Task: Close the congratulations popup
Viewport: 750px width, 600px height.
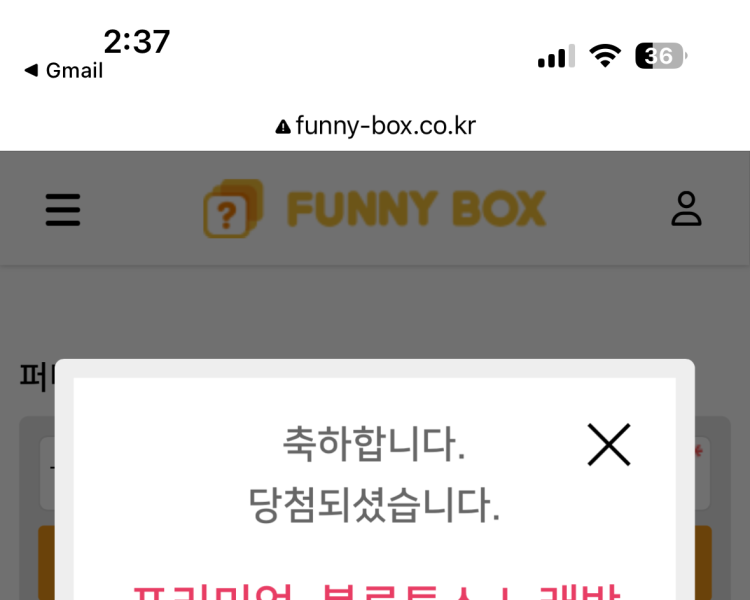Action: pos(609,445)
